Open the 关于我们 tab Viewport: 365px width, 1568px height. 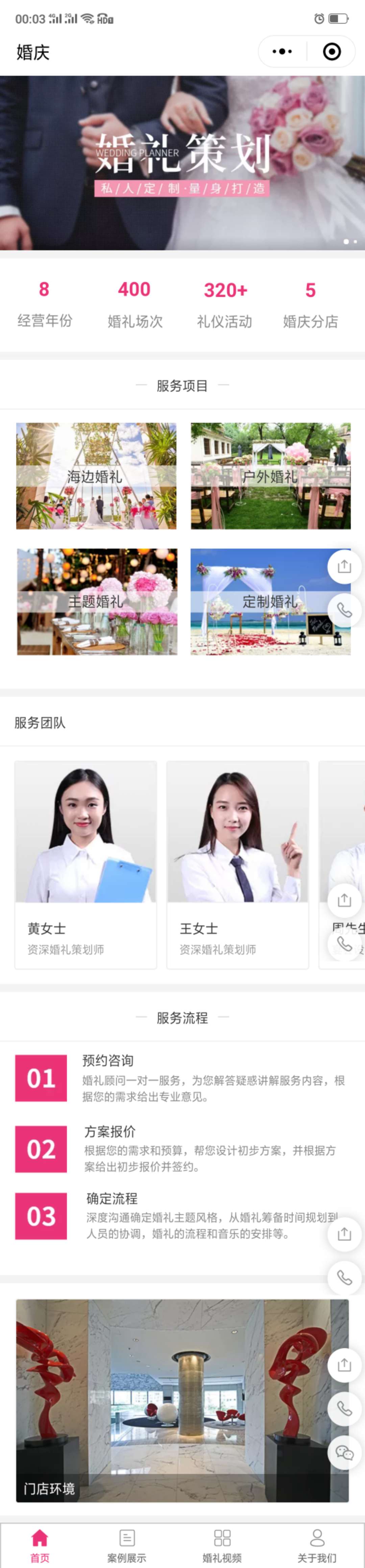(317, 1545)
